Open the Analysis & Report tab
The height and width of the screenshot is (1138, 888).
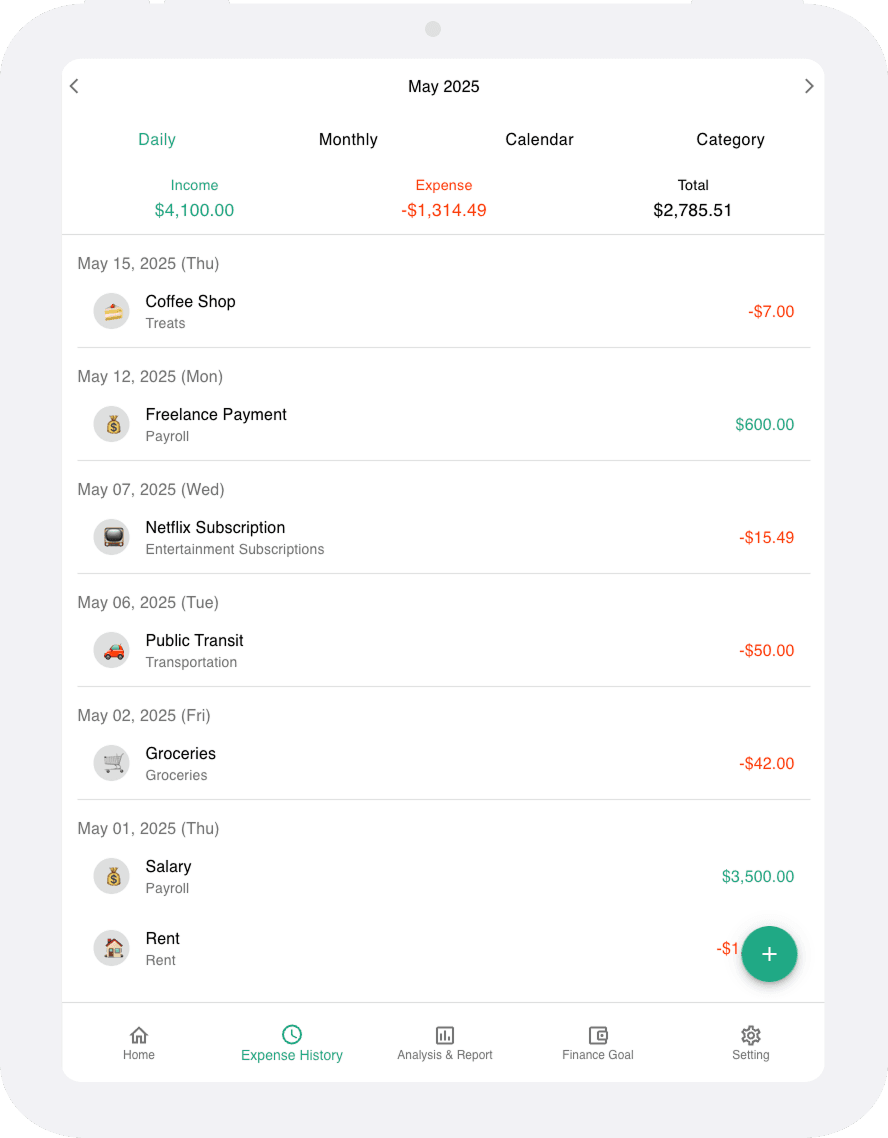click(x=445, y=1043)
